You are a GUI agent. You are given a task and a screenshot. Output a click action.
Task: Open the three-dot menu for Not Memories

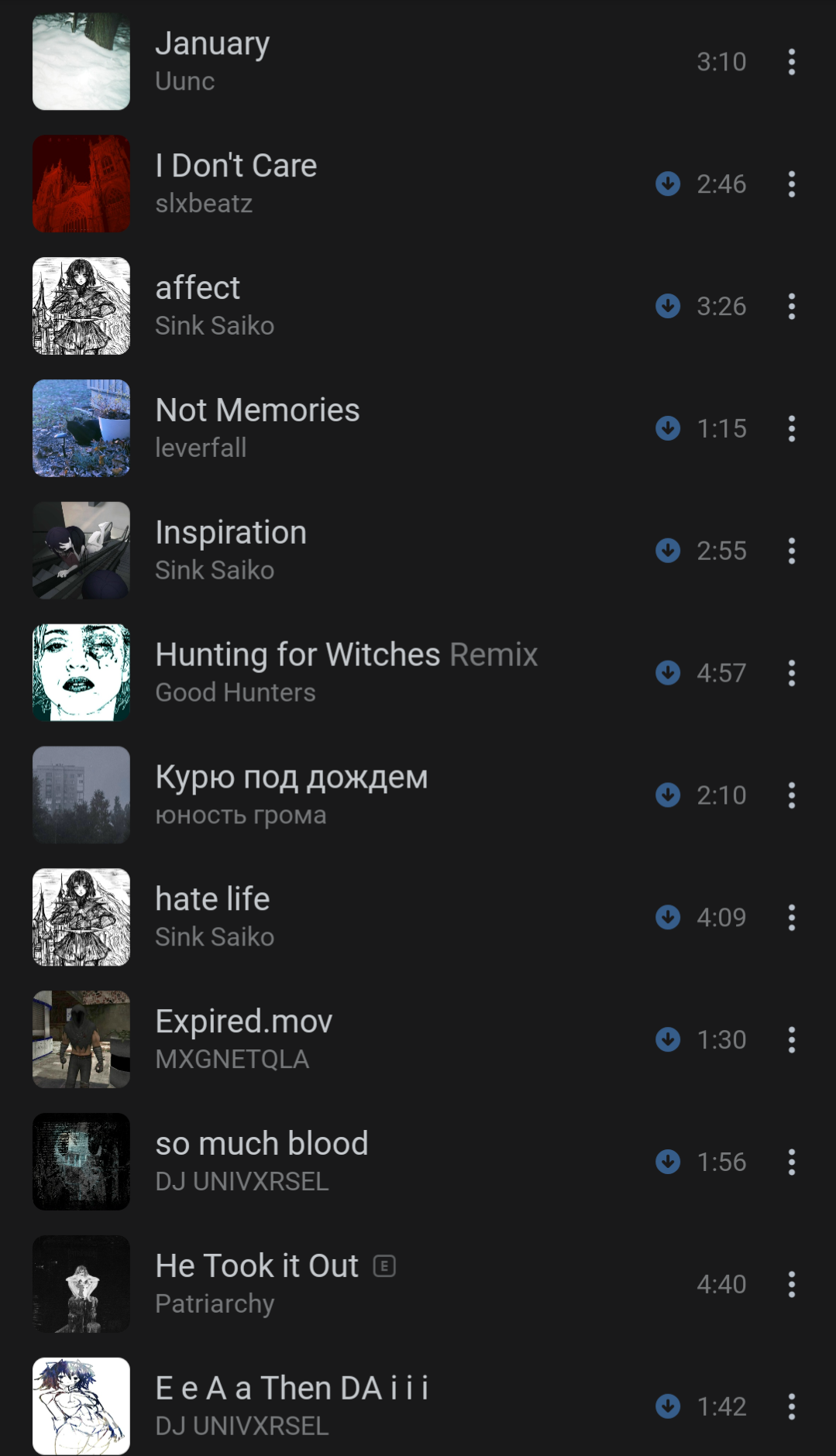791,428
